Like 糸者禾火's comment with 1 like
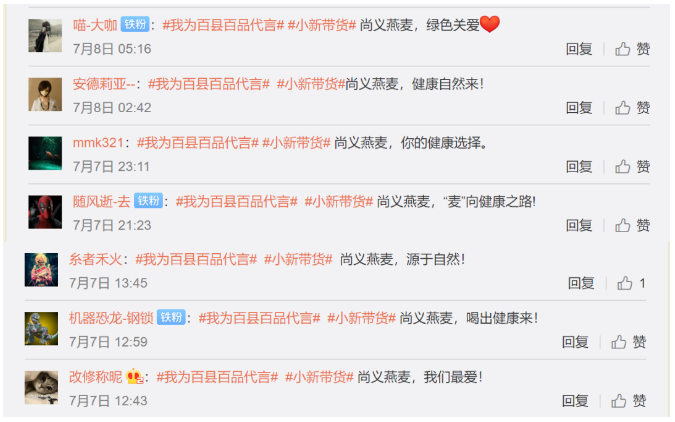The height and width of the screenshot is (422, 675). pos(631,283)
